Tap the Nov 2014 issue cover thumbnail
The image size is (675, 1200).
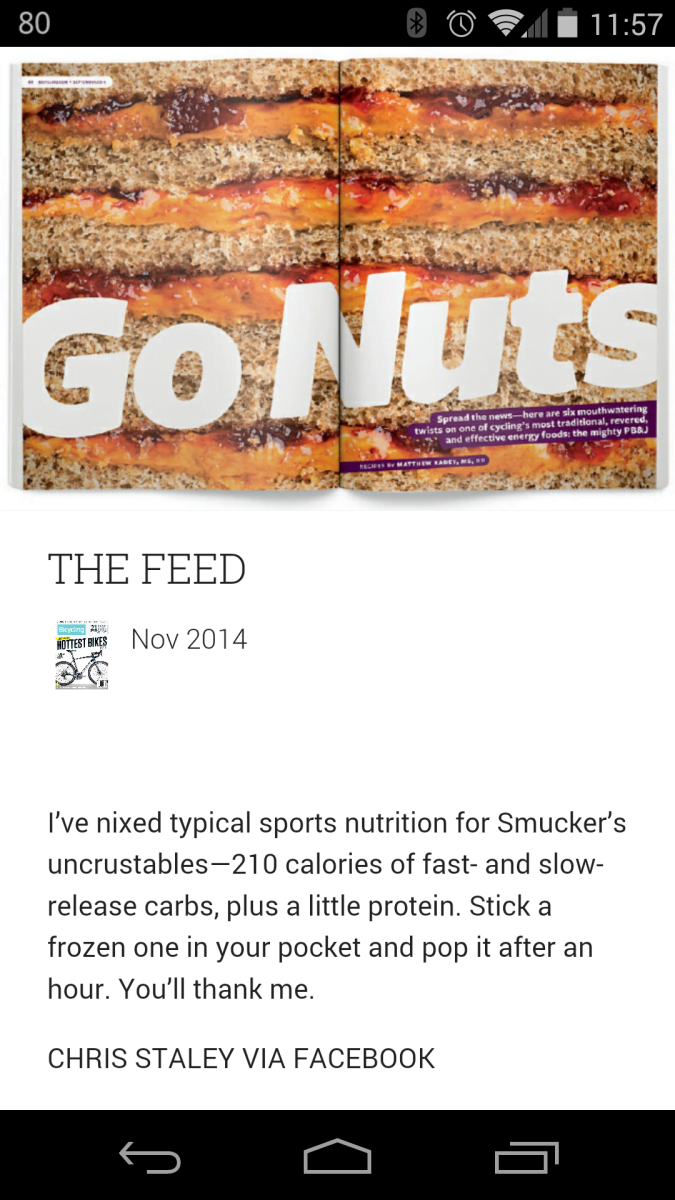click(82, 654)
